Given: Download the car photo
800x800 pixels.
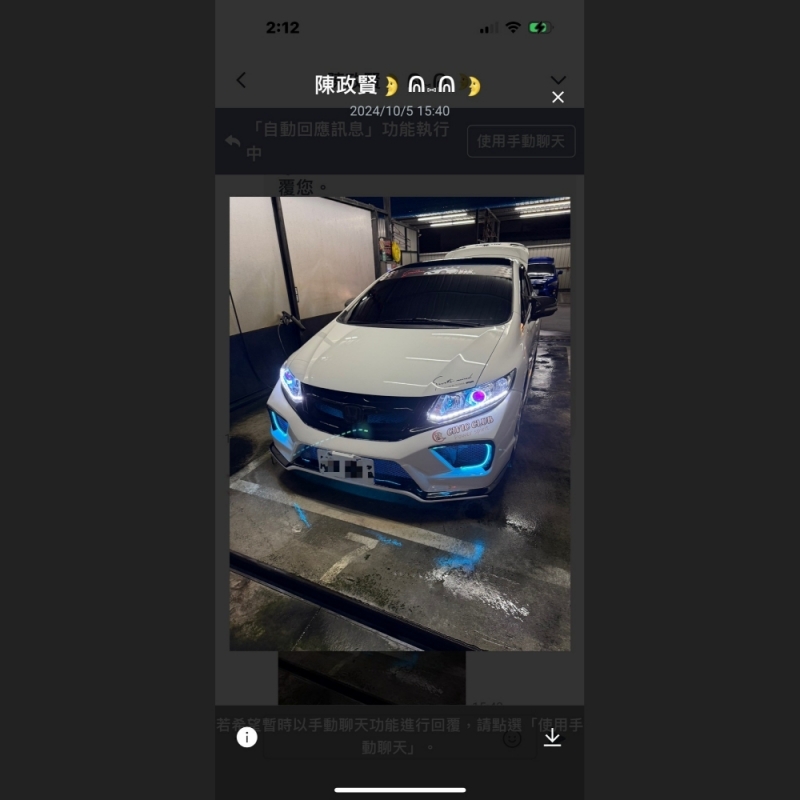Looking at the screenshot, I should coord(552,737).
